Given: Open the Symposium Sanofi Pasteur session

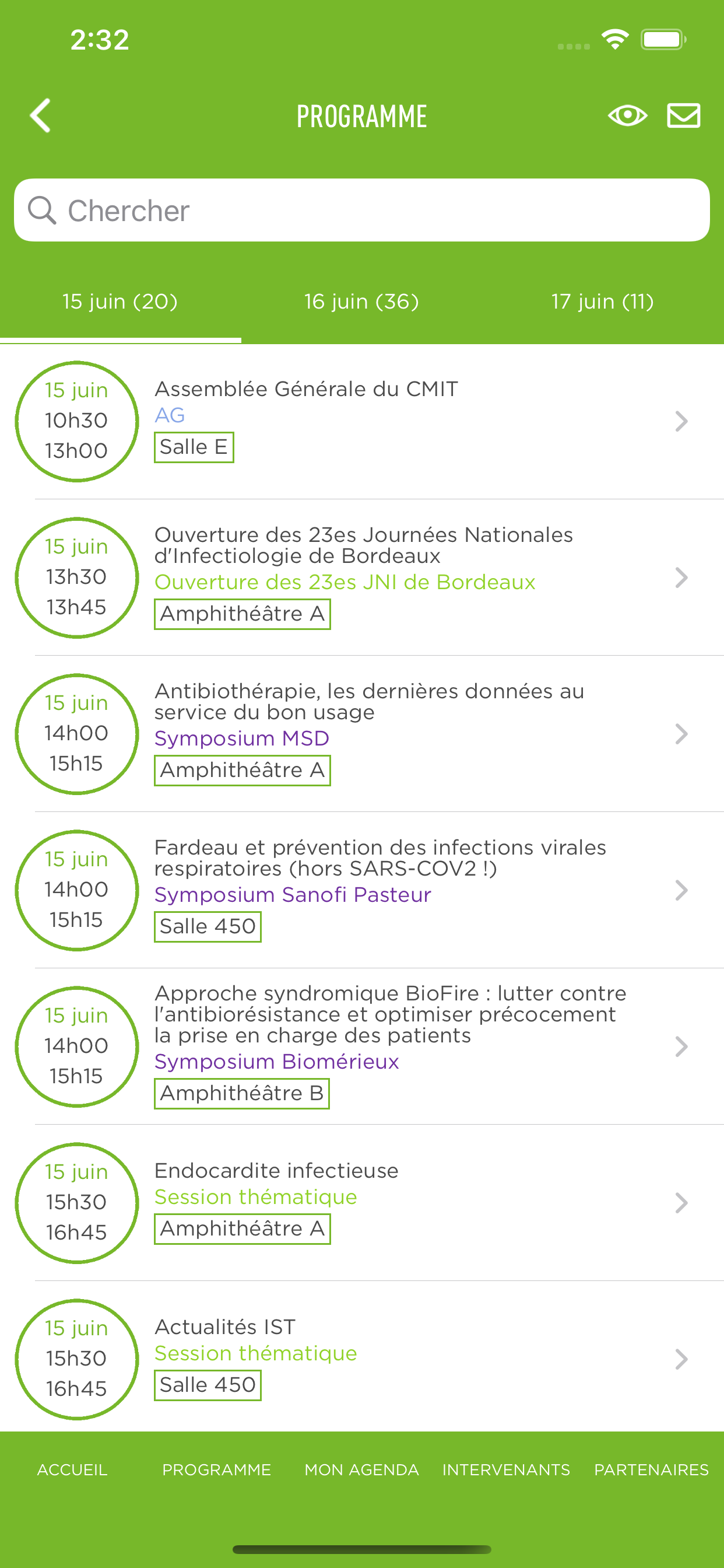Looking at the screenshot, I should 362,891.
